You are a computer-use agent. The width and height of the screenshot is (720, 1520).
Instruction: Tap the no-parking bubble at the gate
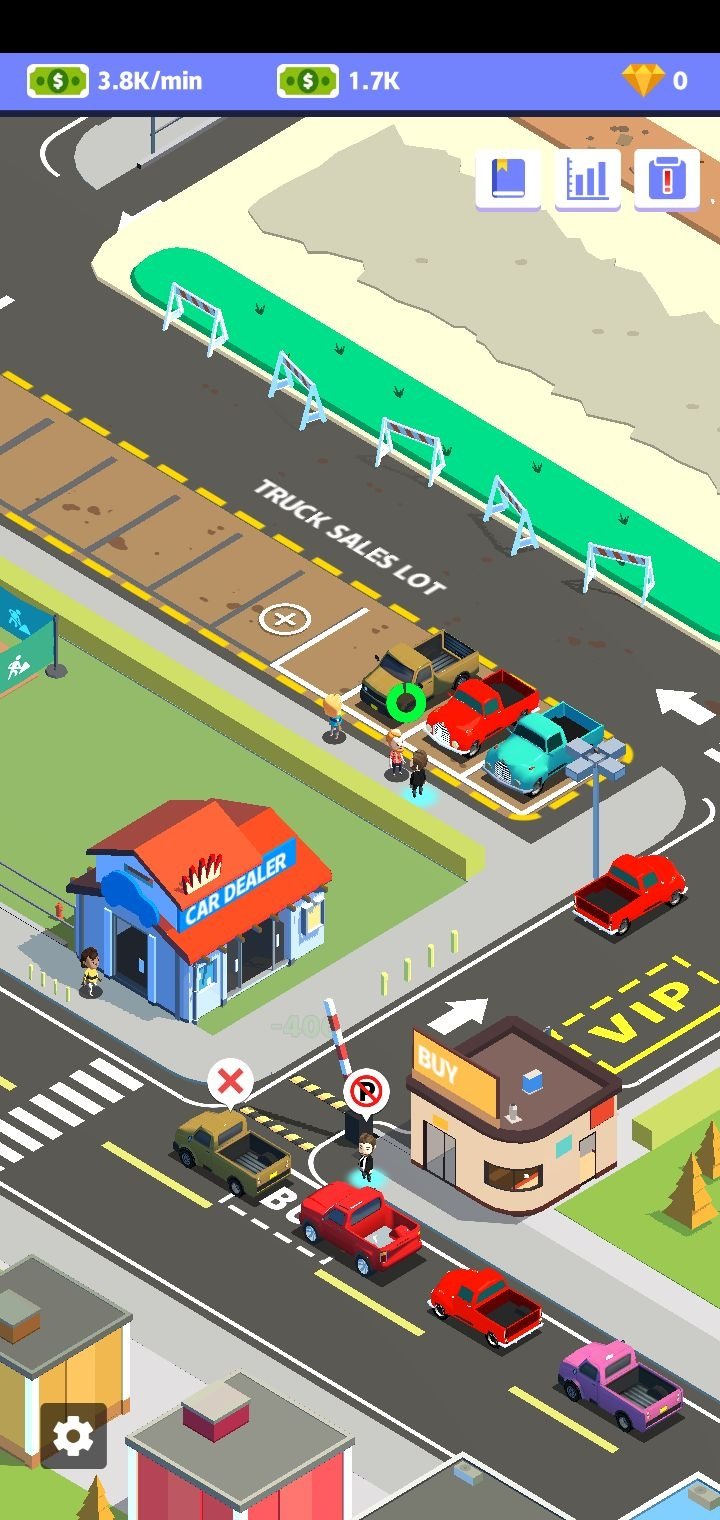tap(366, 1091)
